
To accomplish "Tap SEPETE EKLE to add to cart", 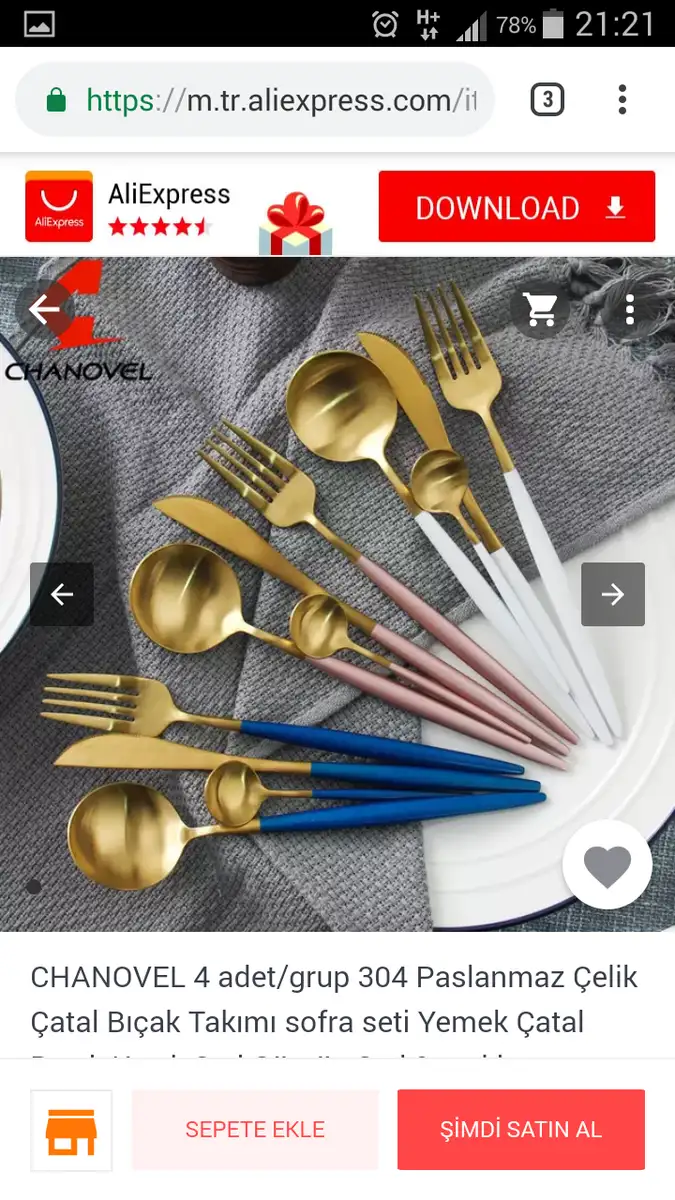I will 255,1130.
